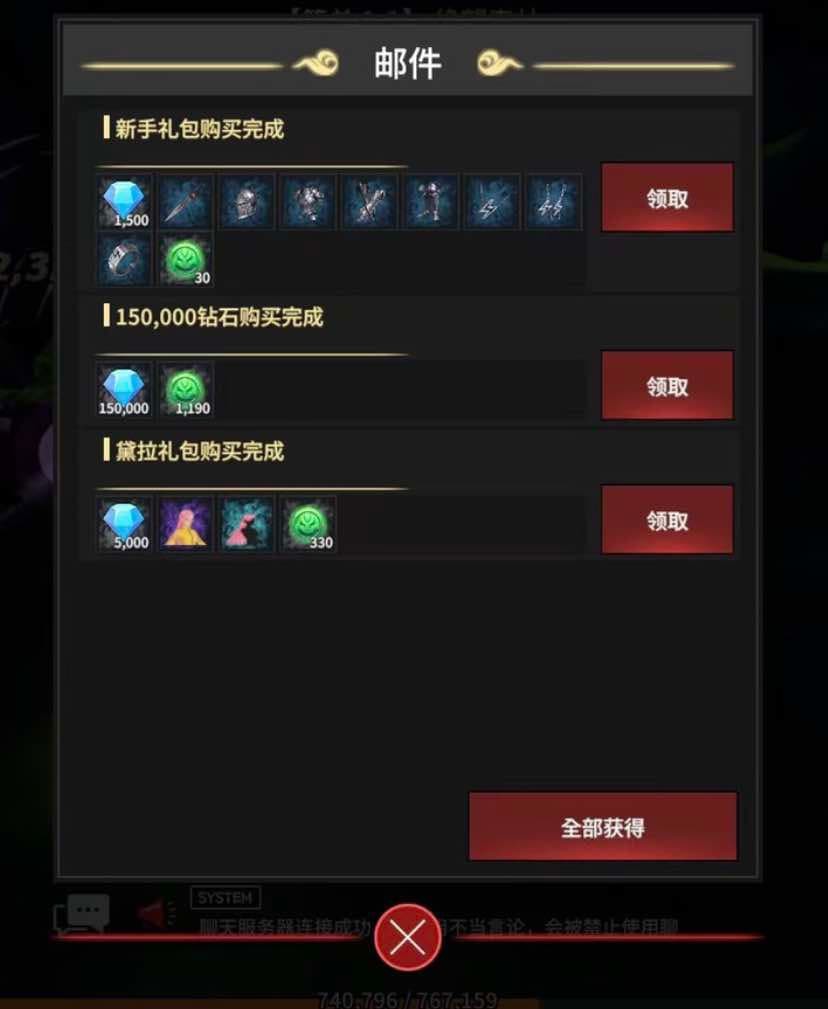Viewport: 828px width, 1009px height.
Task: Claim the 新手礼包购买完成 mail reward
Action: (x=667, y=198)
